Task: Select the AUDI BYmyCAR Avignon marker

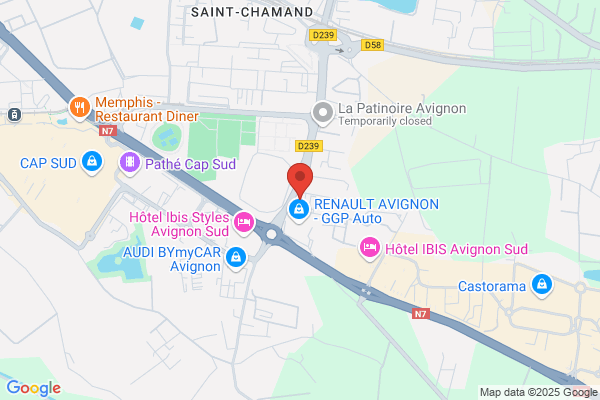Action: [236, 258]
